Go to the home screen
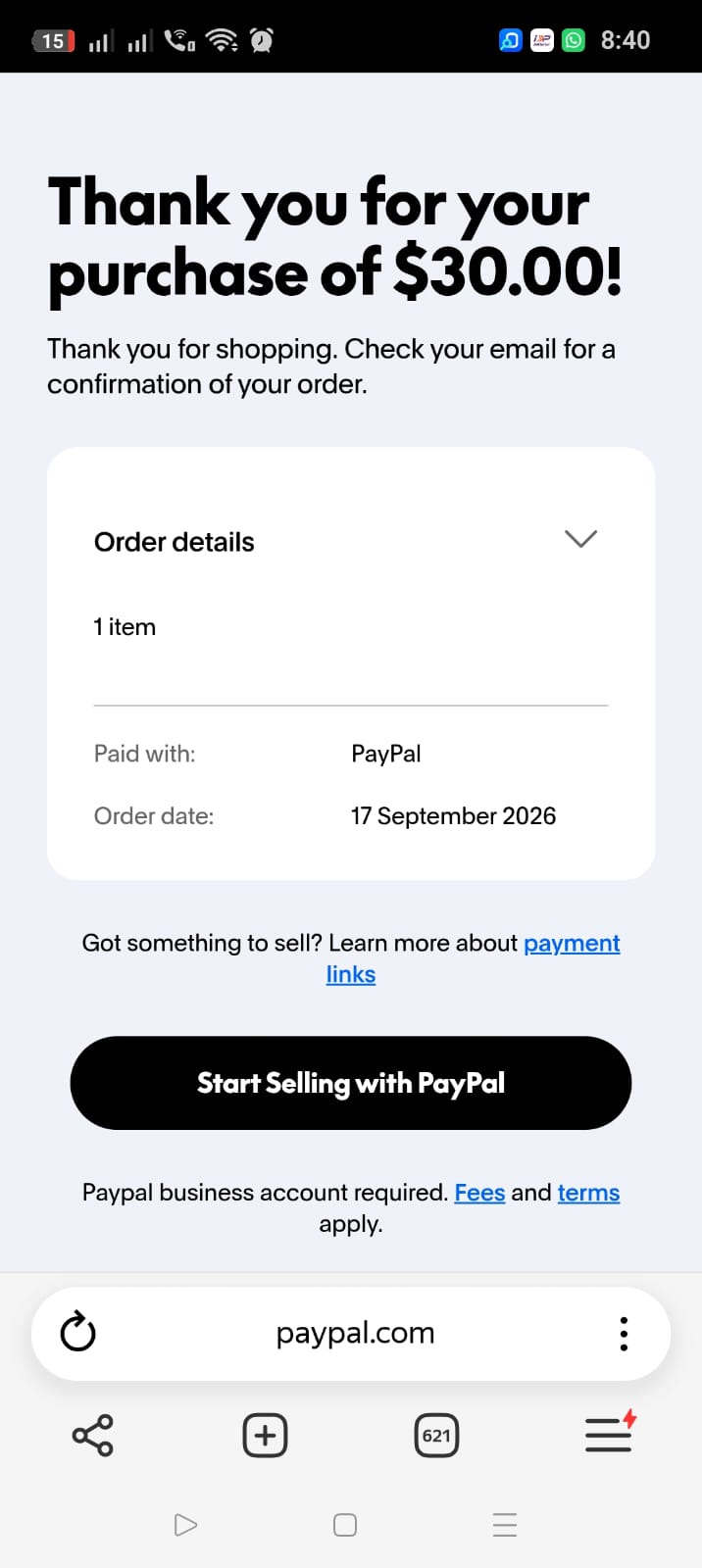Screen dimensions: 702x1568 [345, 1525]
